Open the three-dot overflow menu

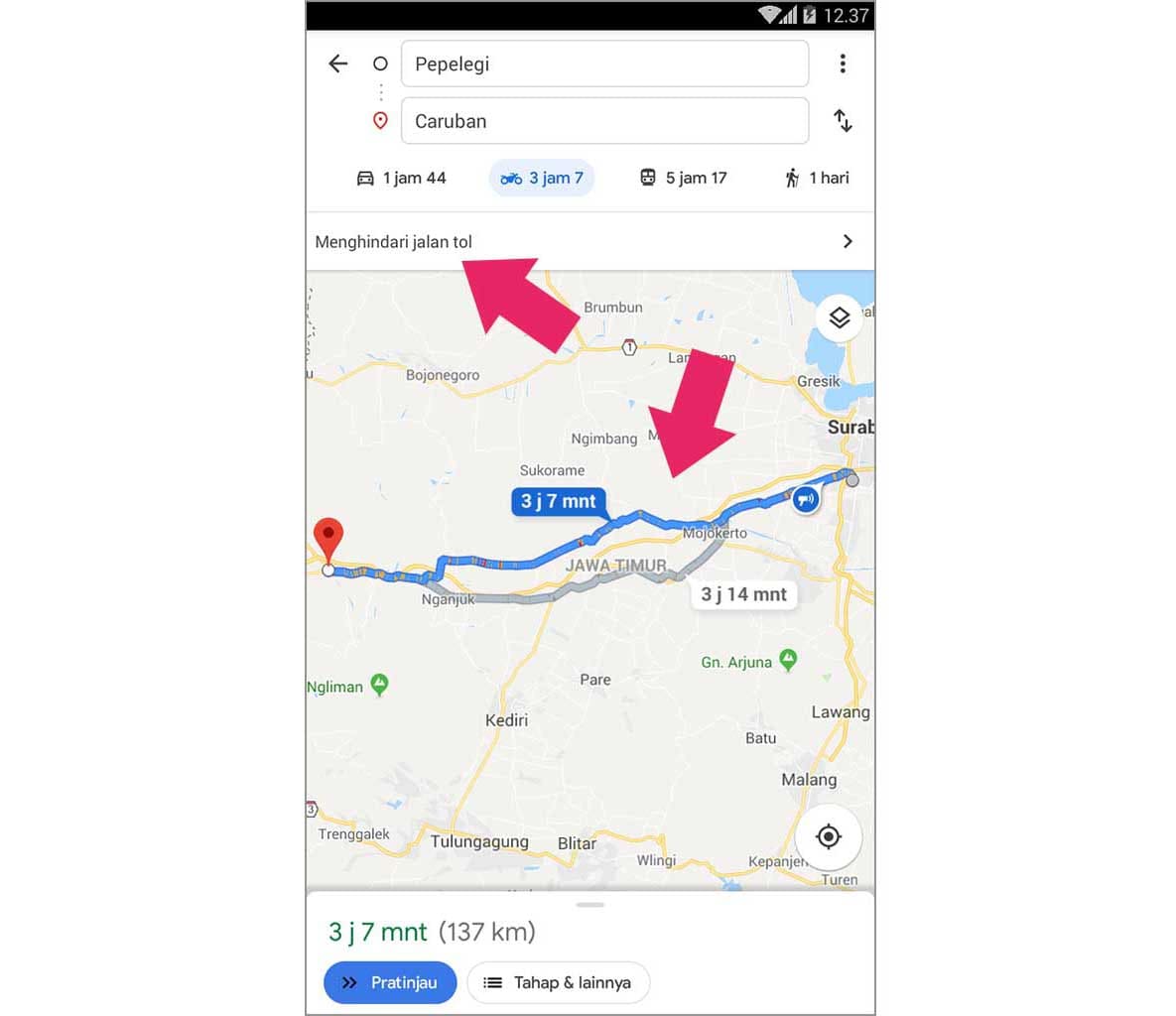coord(843,64)
